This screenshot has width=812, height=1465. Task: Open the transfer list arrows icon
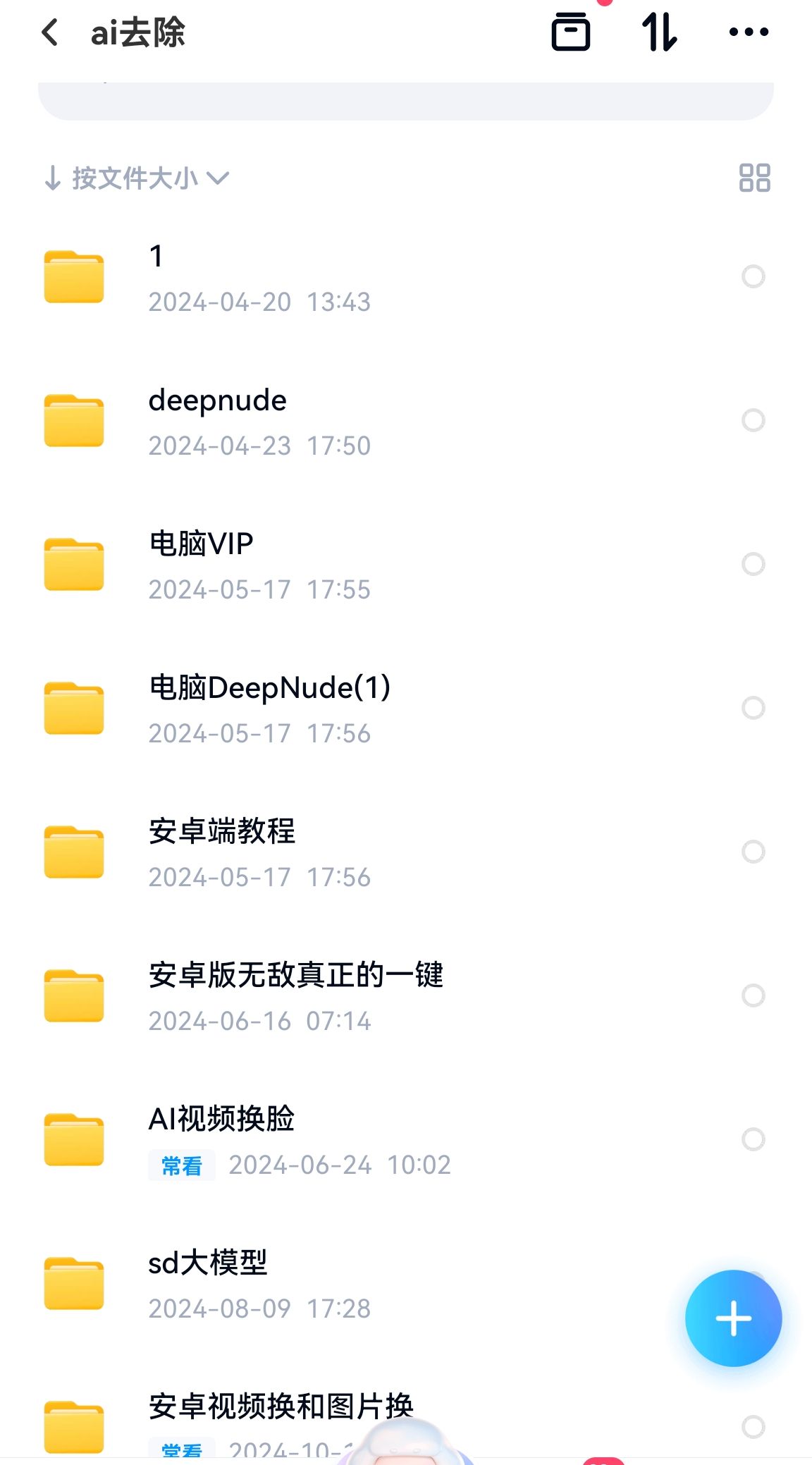pyautogui.click(x=660, y=32)
